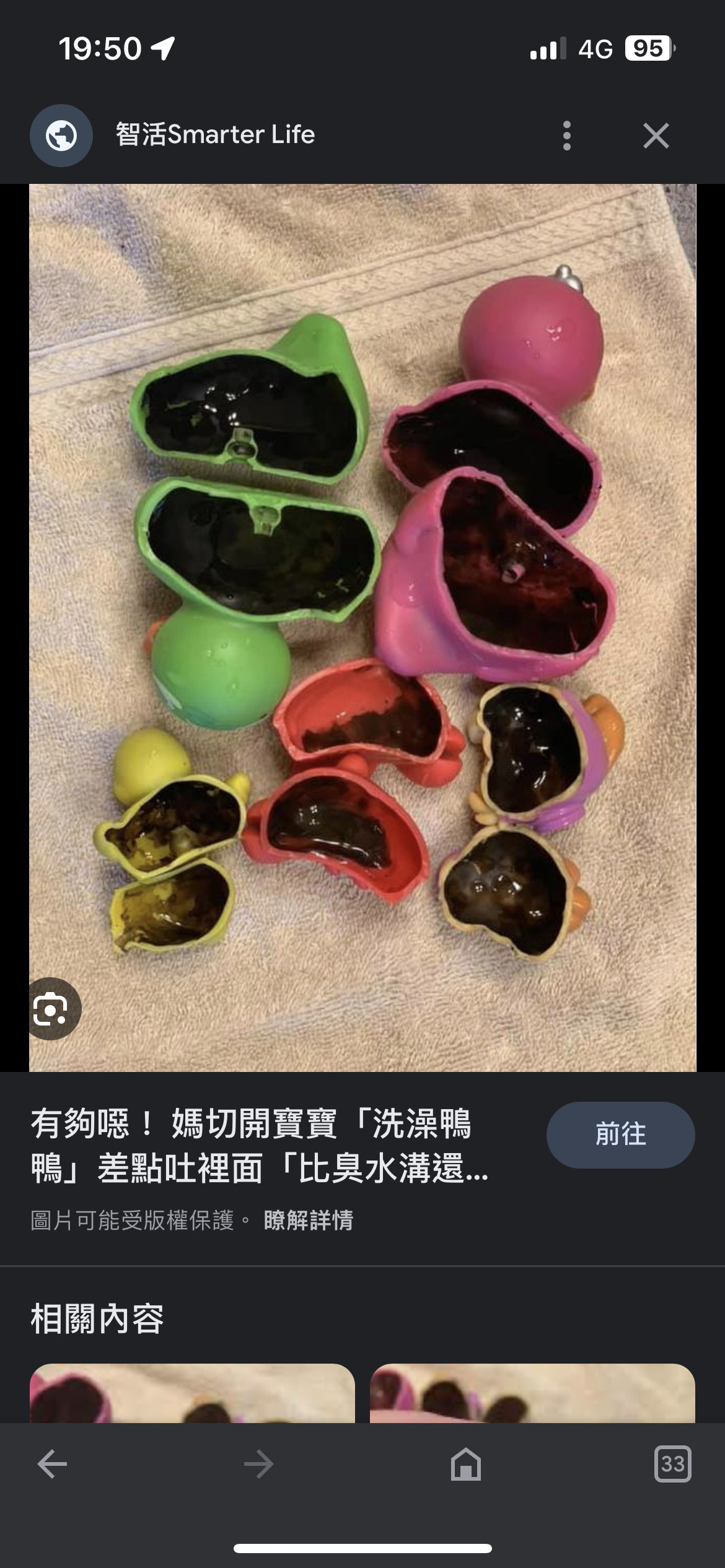Open the first related image thumbnail
This screenshot has width=725, height=1568.
point(192,1392)
